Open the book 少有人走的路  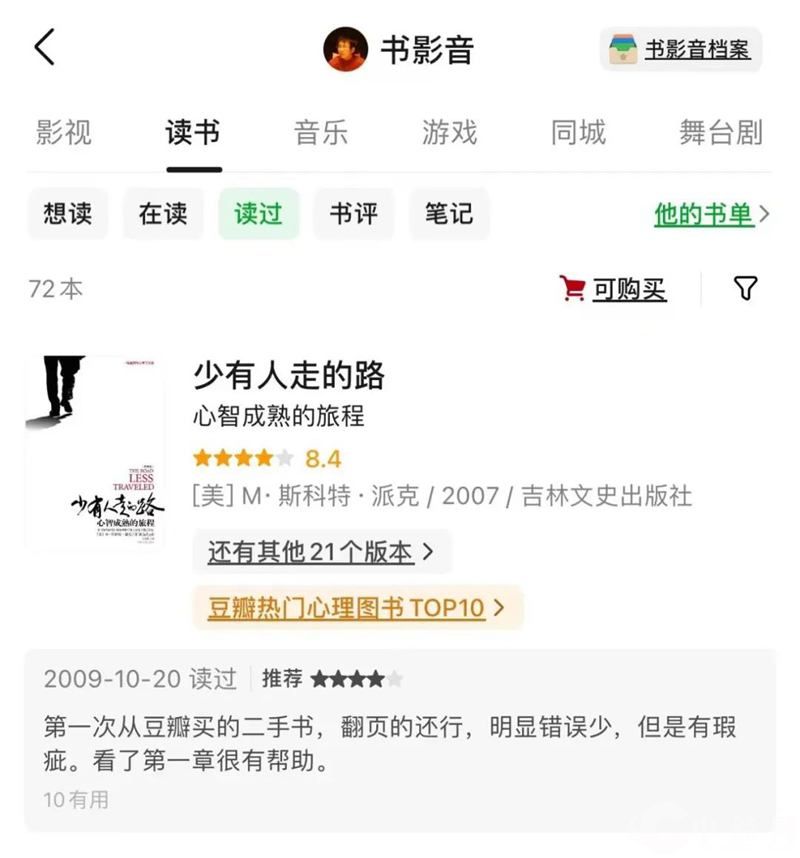(289, 376)
